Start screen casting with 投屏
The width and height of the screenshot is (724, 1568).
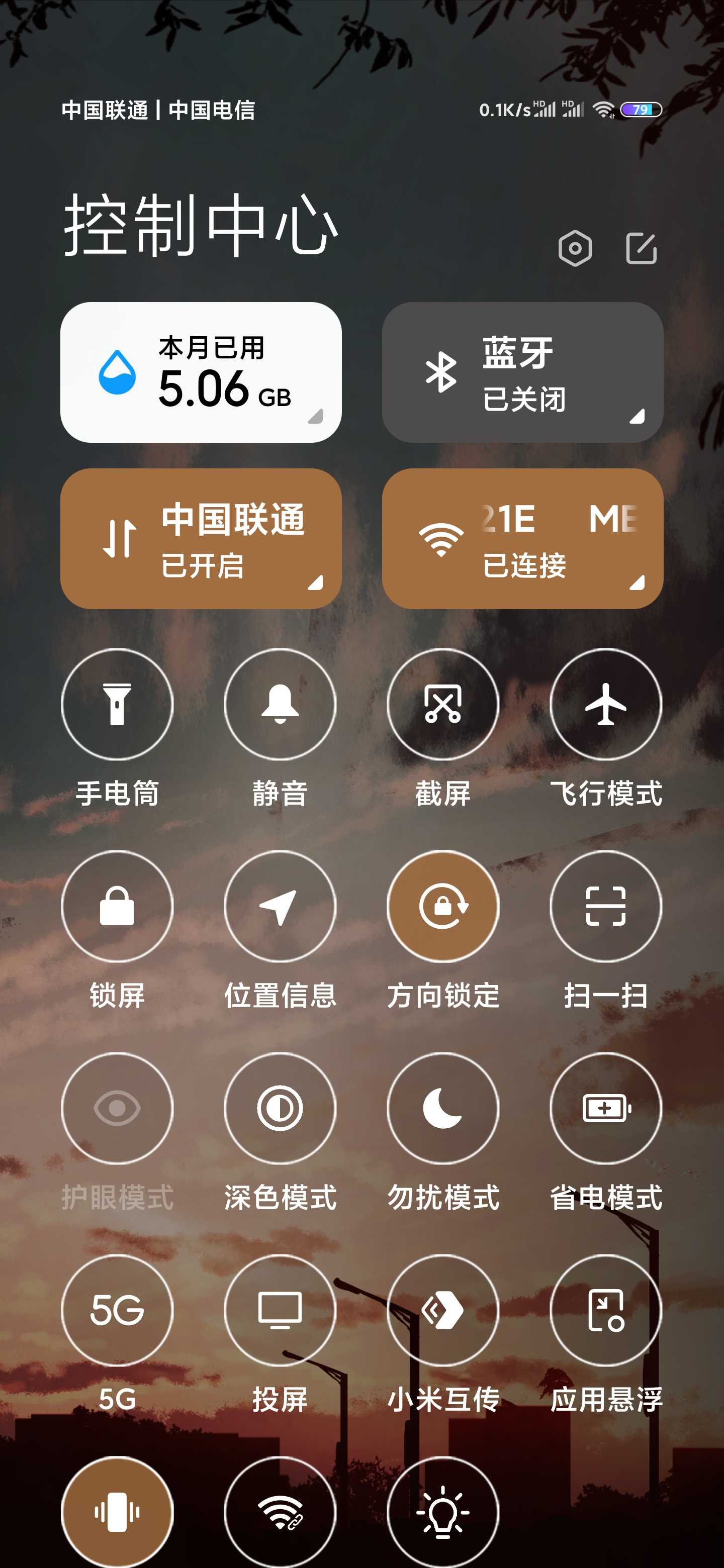[x=280, y=1311]
